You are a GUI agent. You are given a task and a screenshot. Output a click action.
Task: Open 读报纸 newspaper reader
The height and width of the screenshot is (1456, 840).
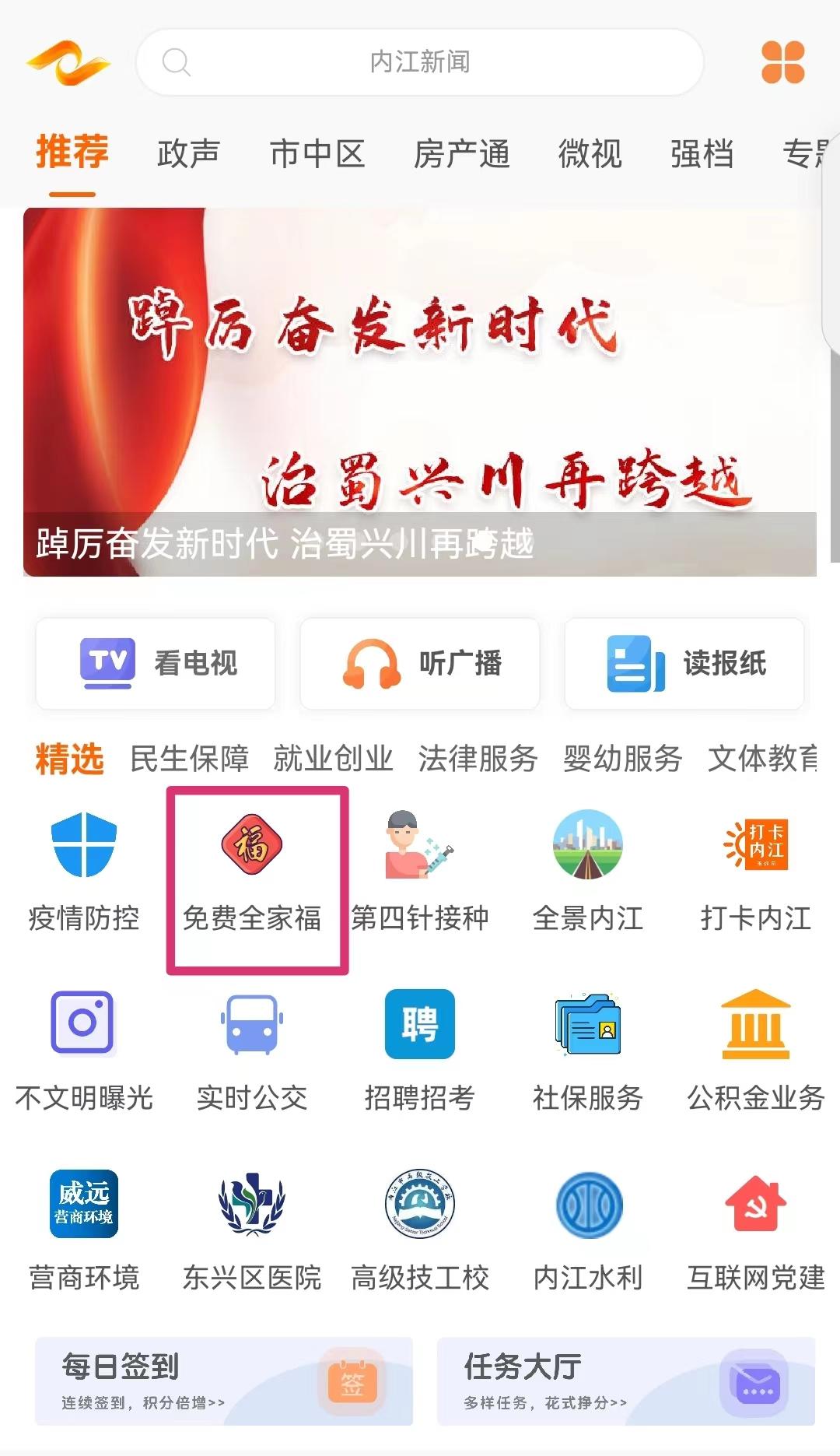click(684, 664)
